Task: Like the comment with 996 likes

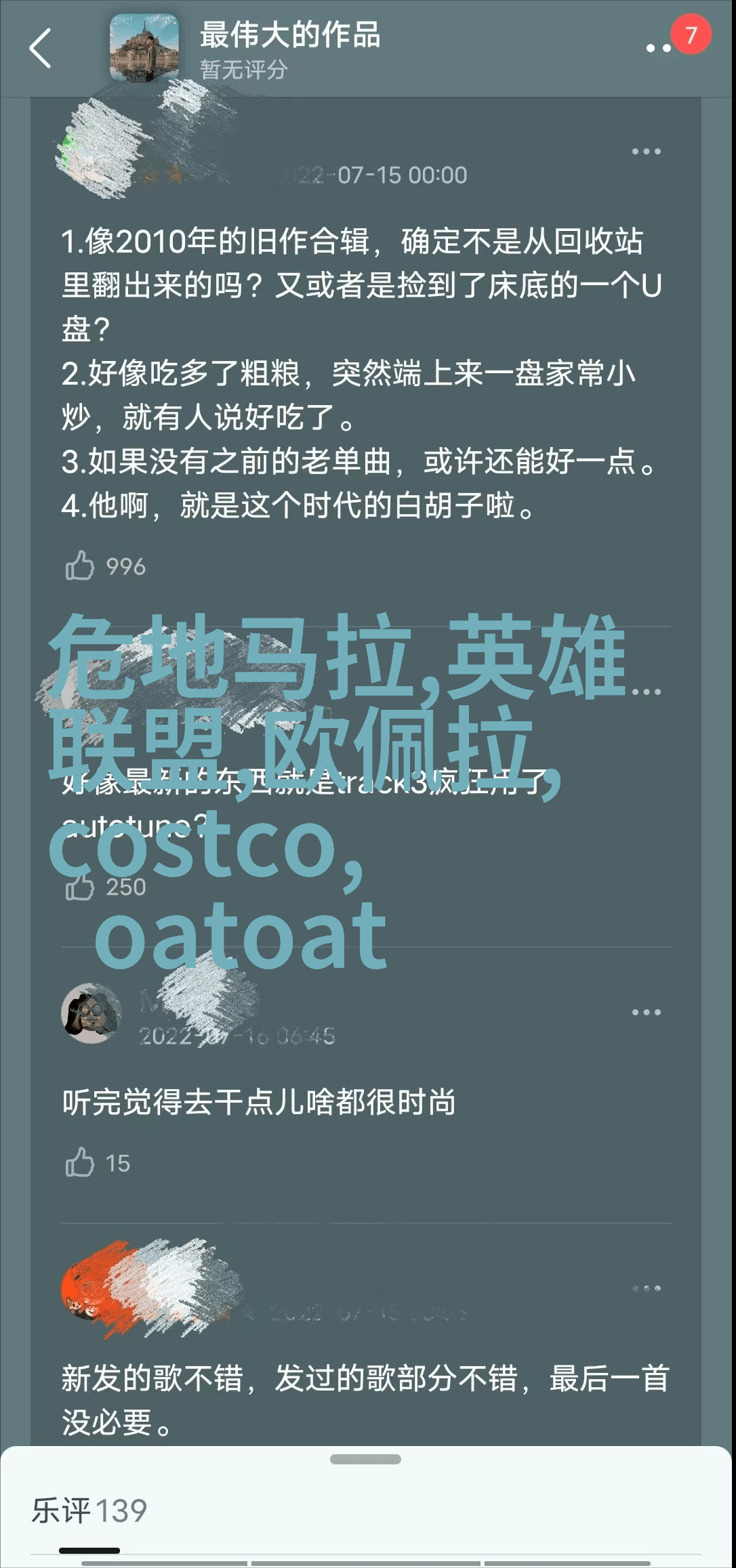Action: click(x=80, y=566)
